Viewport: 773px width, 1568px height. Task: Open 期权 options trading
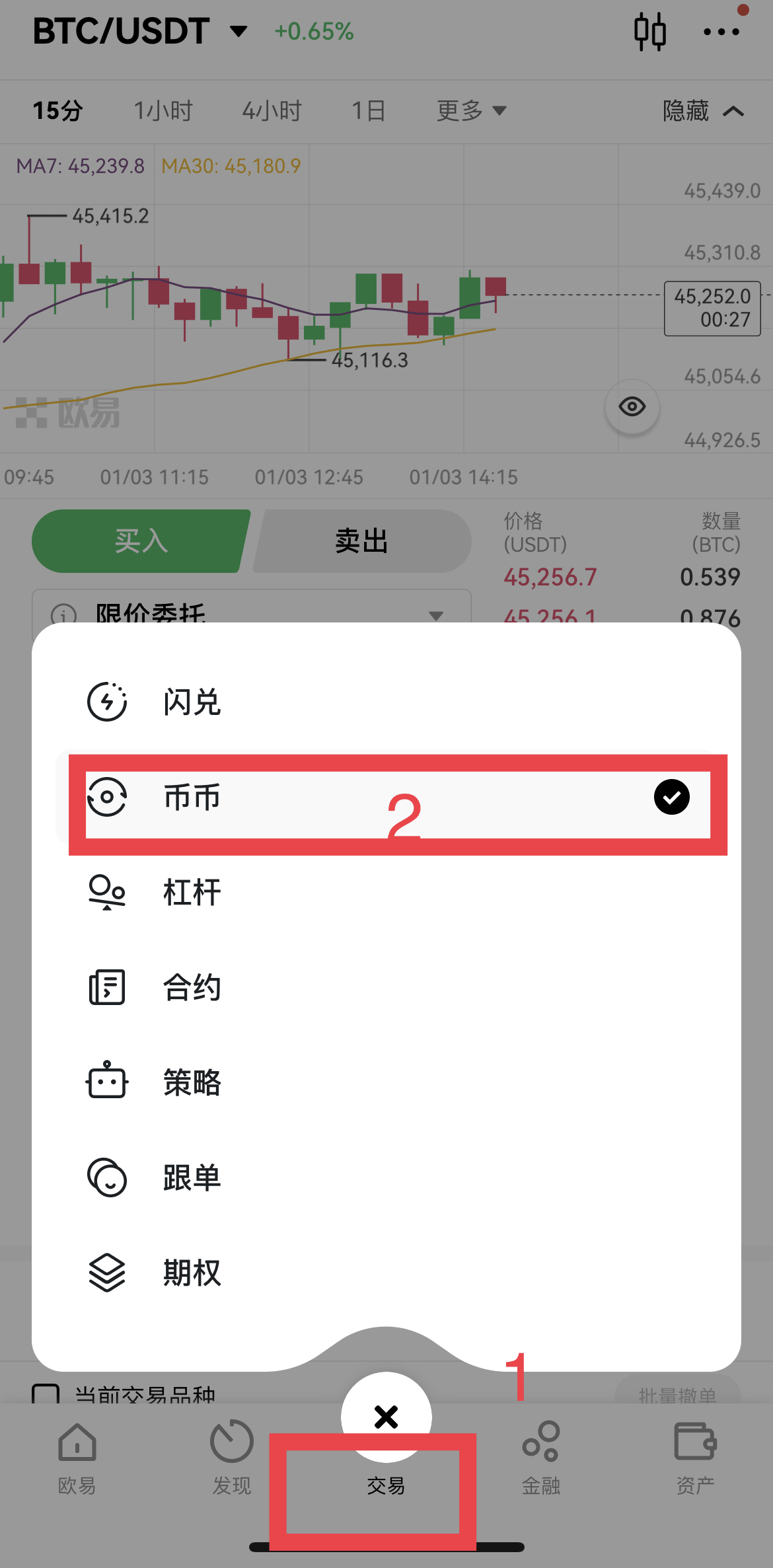pyautogui.click(x=386, y=1273)
